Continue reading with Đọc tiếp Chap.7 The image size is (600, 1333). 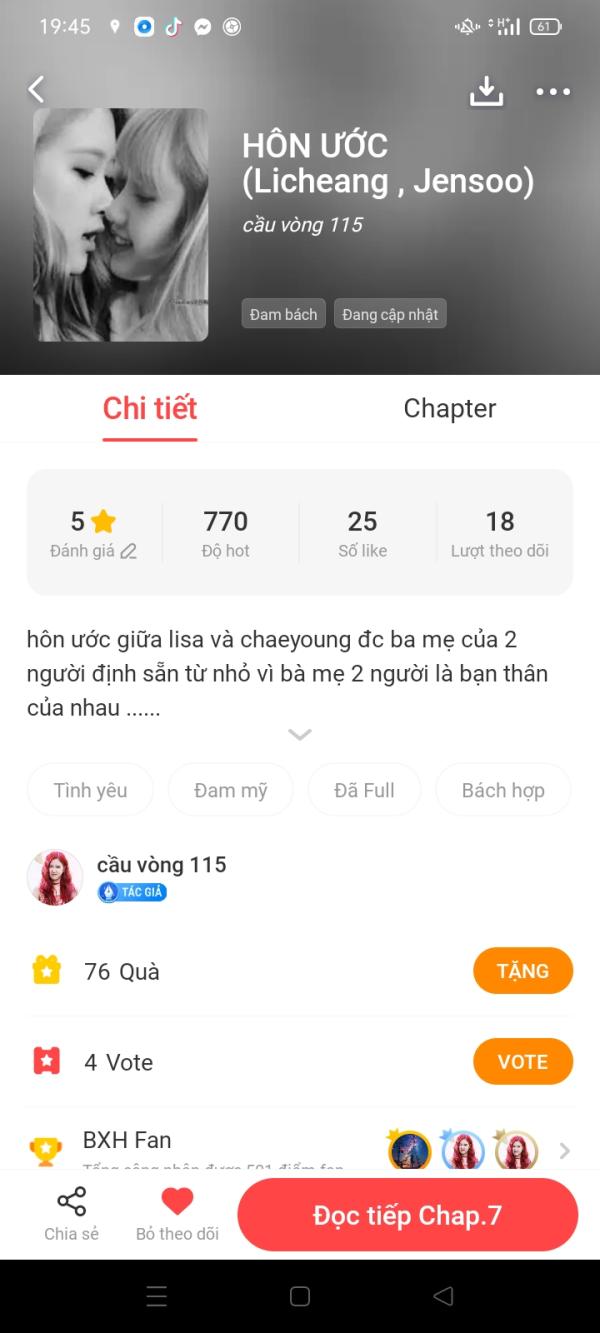pyautogui.click(x=407, y=1215)
